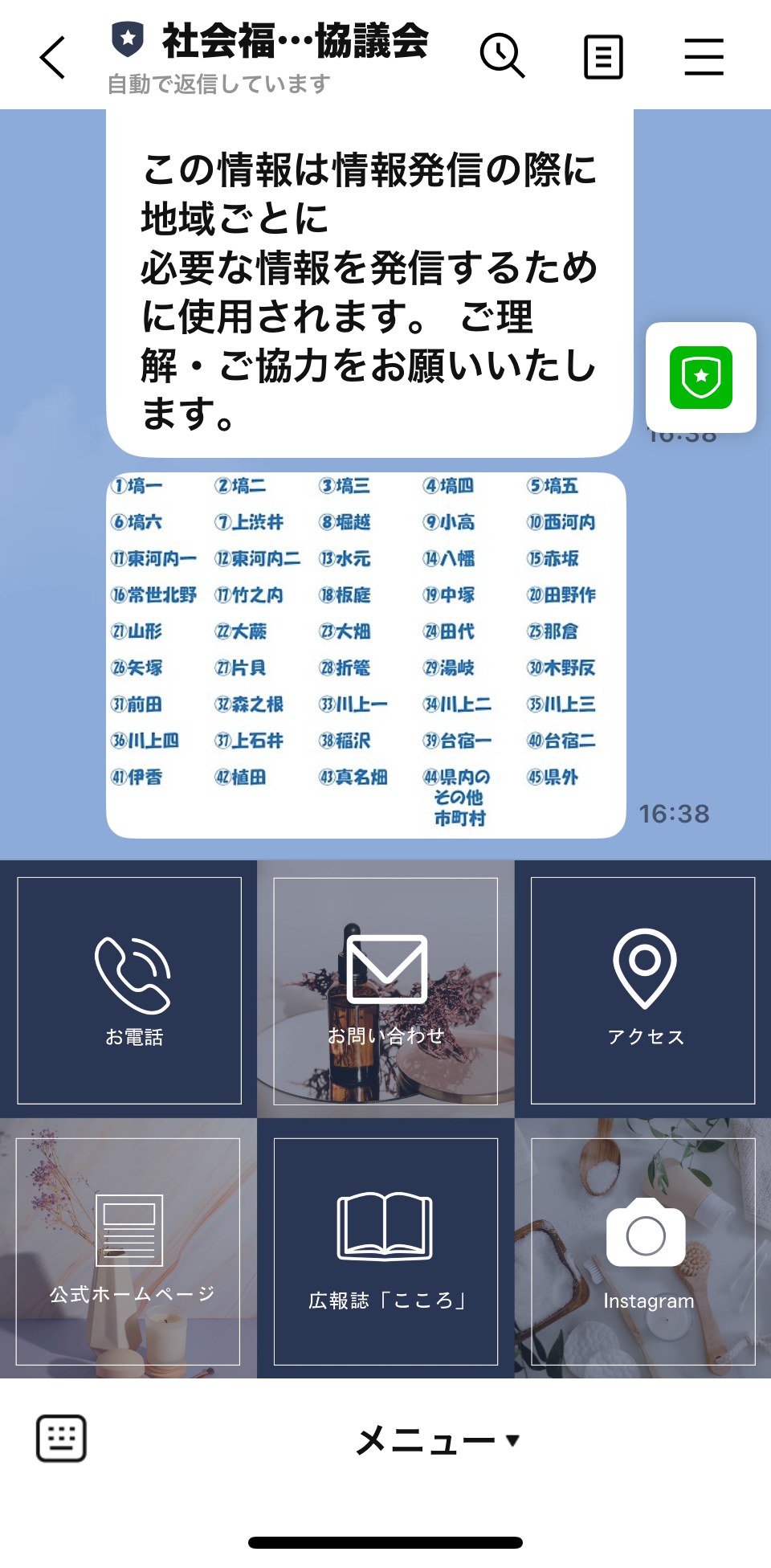Image resolution: width=771 pixels, height=1568 pixels.
Task: Open the chat search icon
Action: [x=502, y=56]
